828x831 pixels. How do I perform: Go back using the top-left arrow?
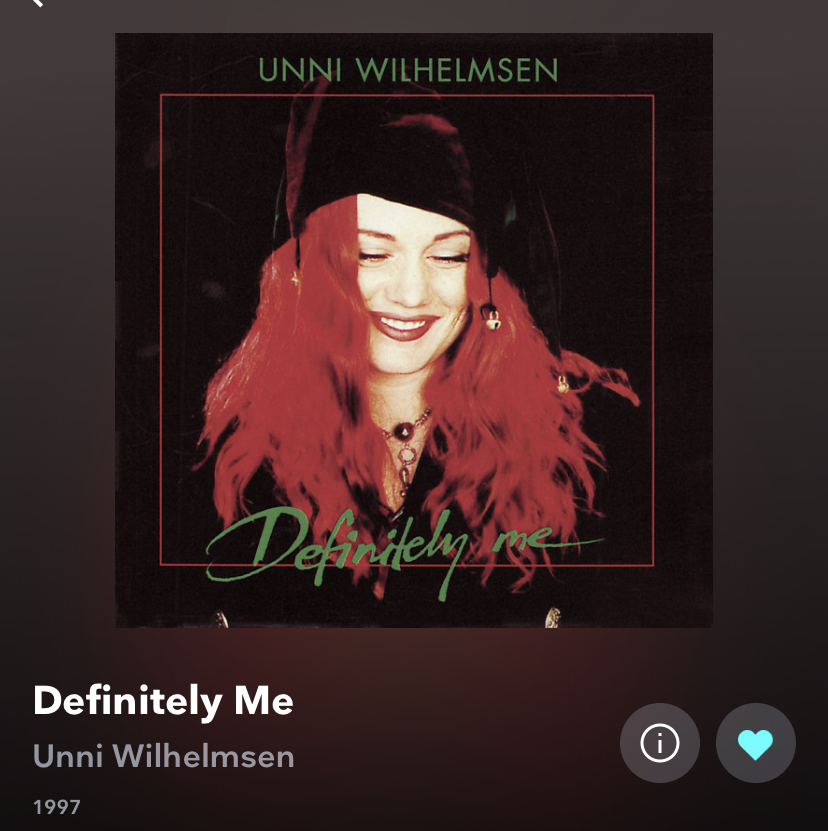click(36, 3)
